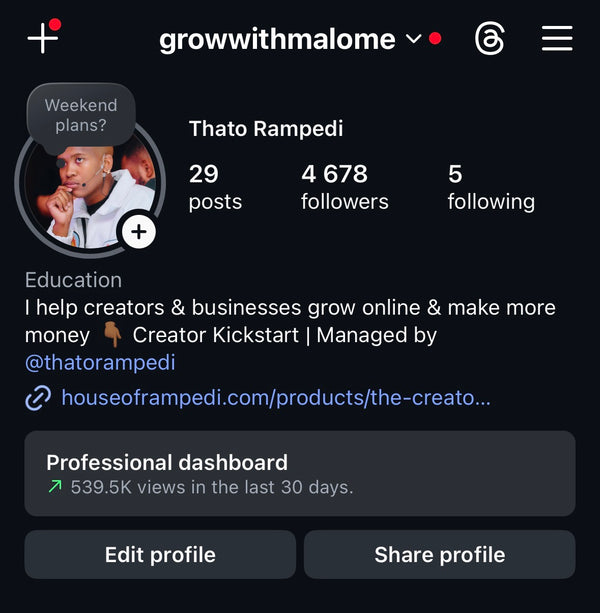This screenshot has height=613, width=600.
Task: Tap the profile picture story ring
Action: 85,190
